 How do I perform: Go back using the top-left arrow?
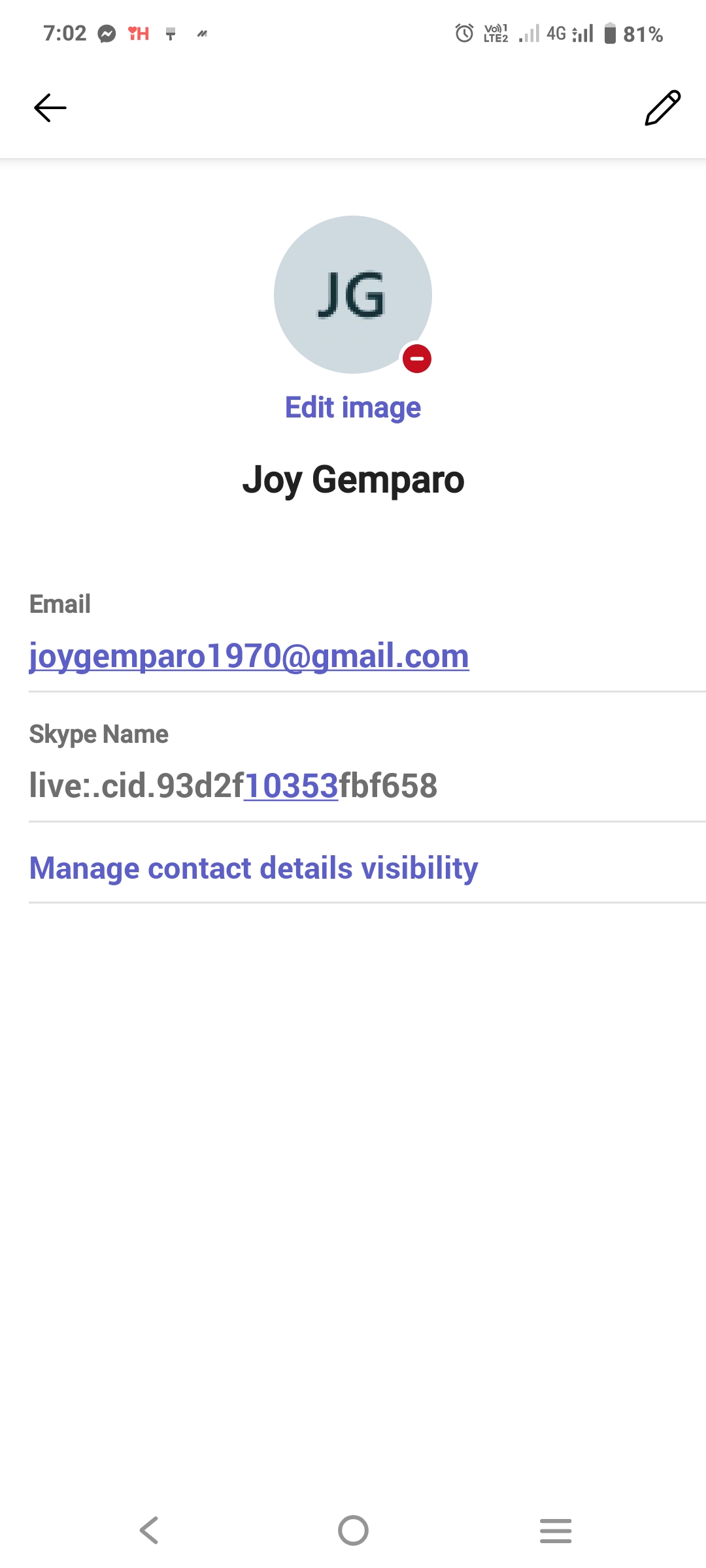tap(50, 108)
